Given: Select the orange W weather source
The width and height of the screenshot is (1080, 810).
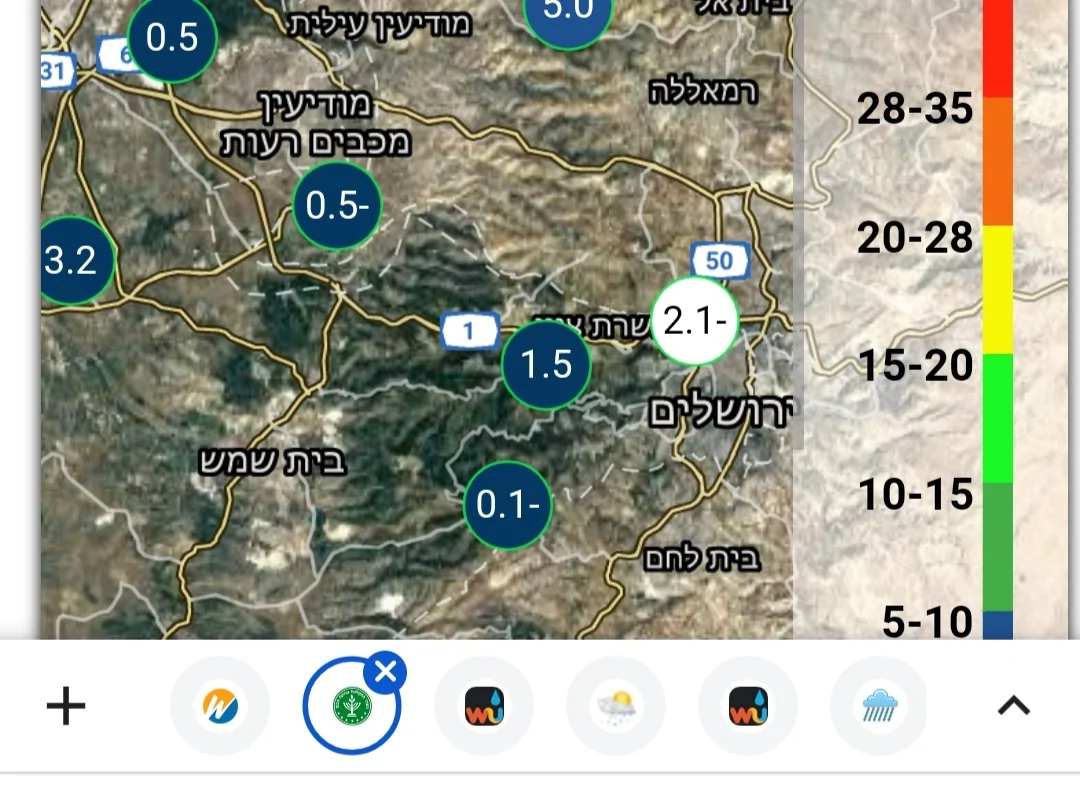Looking at the screenshot, I should coord(220,707).
